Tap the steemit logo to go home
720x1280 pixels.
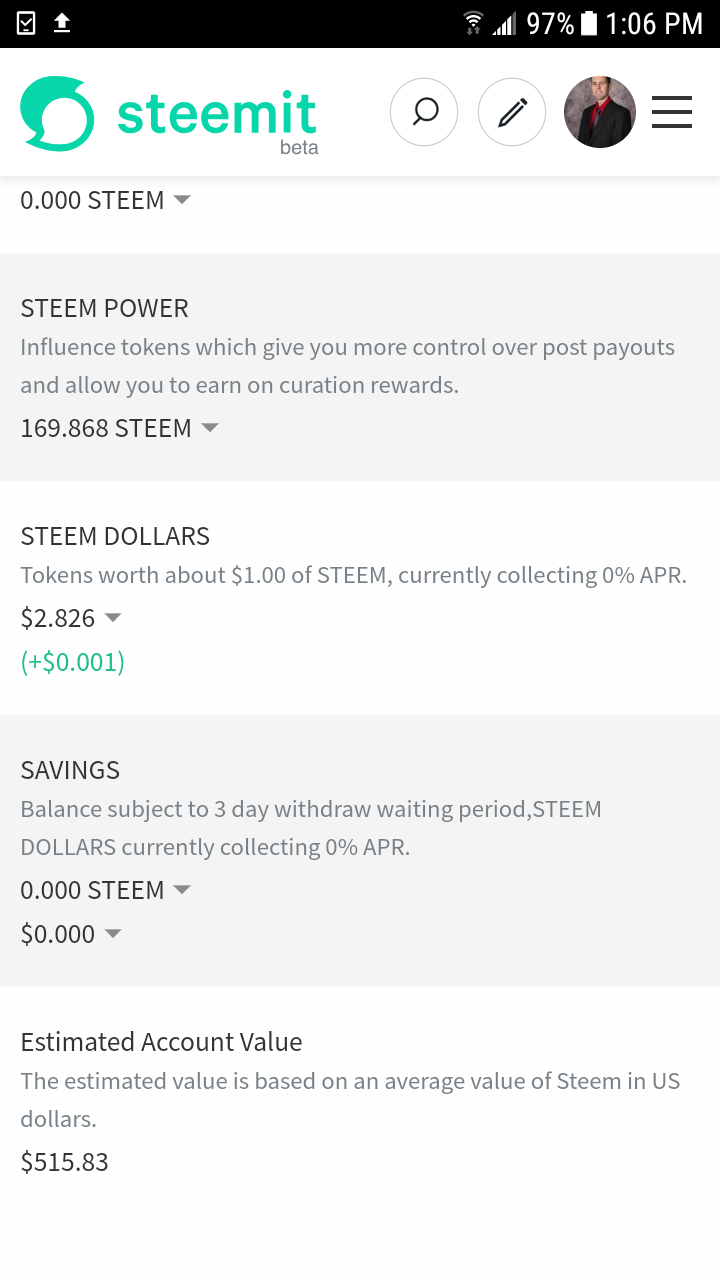(169, 114)
